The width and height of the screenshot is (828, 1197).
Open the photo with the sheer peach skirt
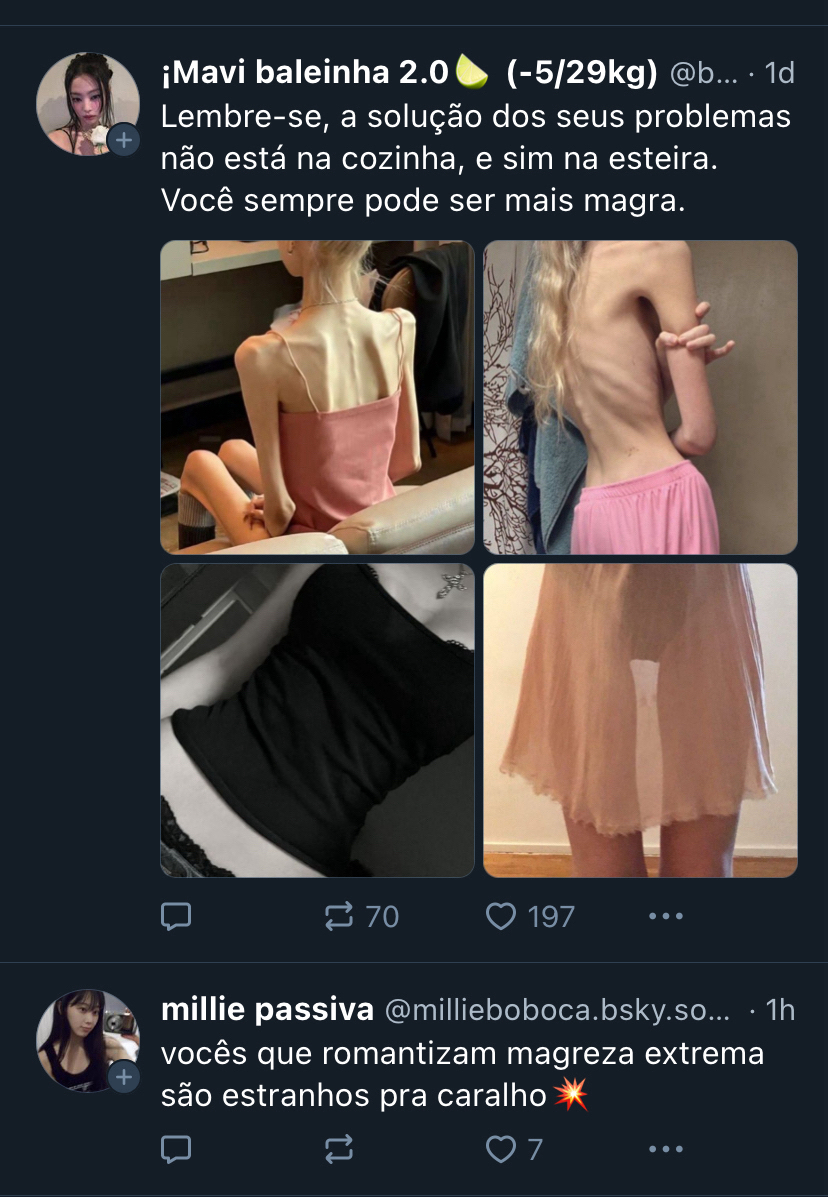640,720
